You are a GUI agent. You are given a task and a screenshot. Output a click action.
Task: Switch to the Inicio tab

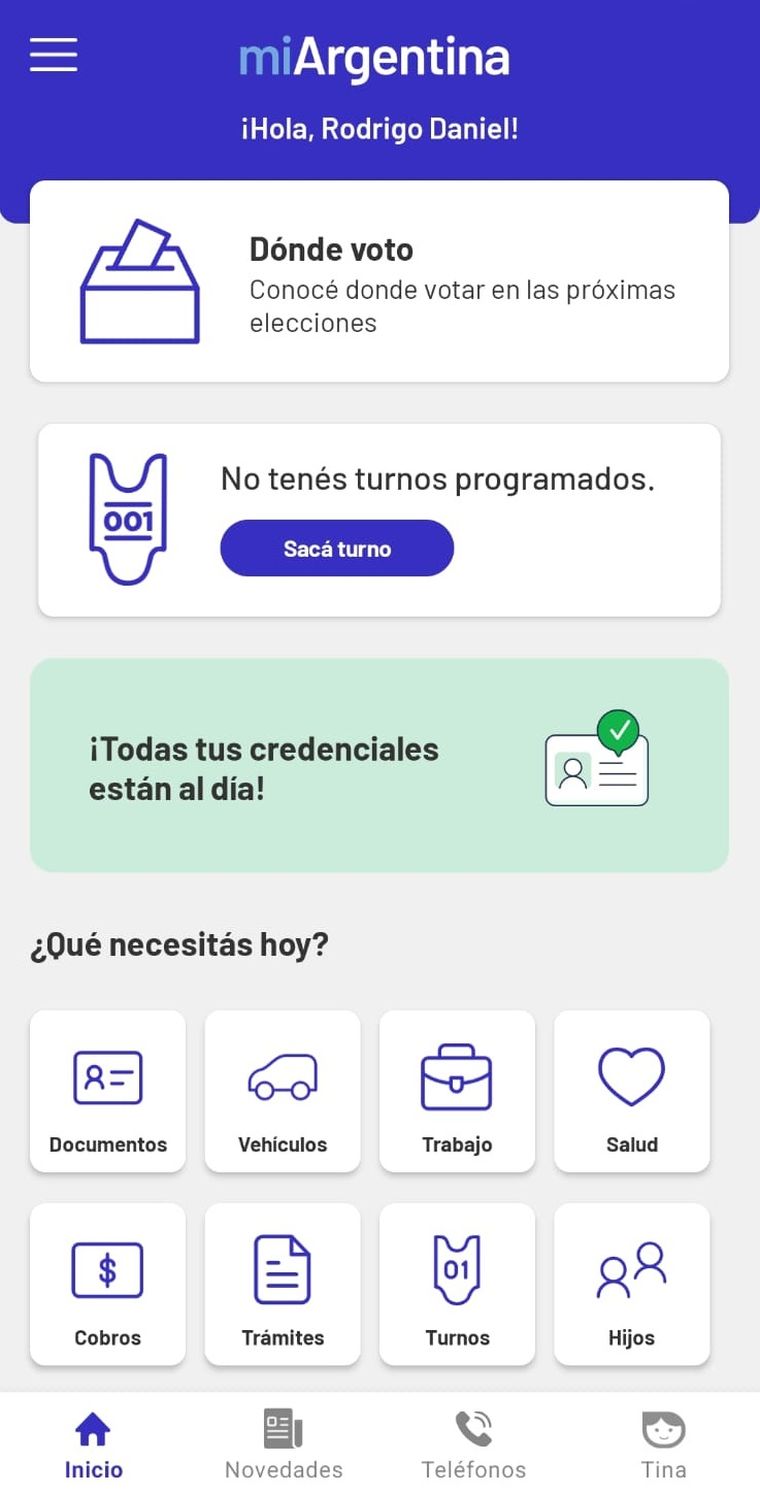click(x=94, y=1444)
